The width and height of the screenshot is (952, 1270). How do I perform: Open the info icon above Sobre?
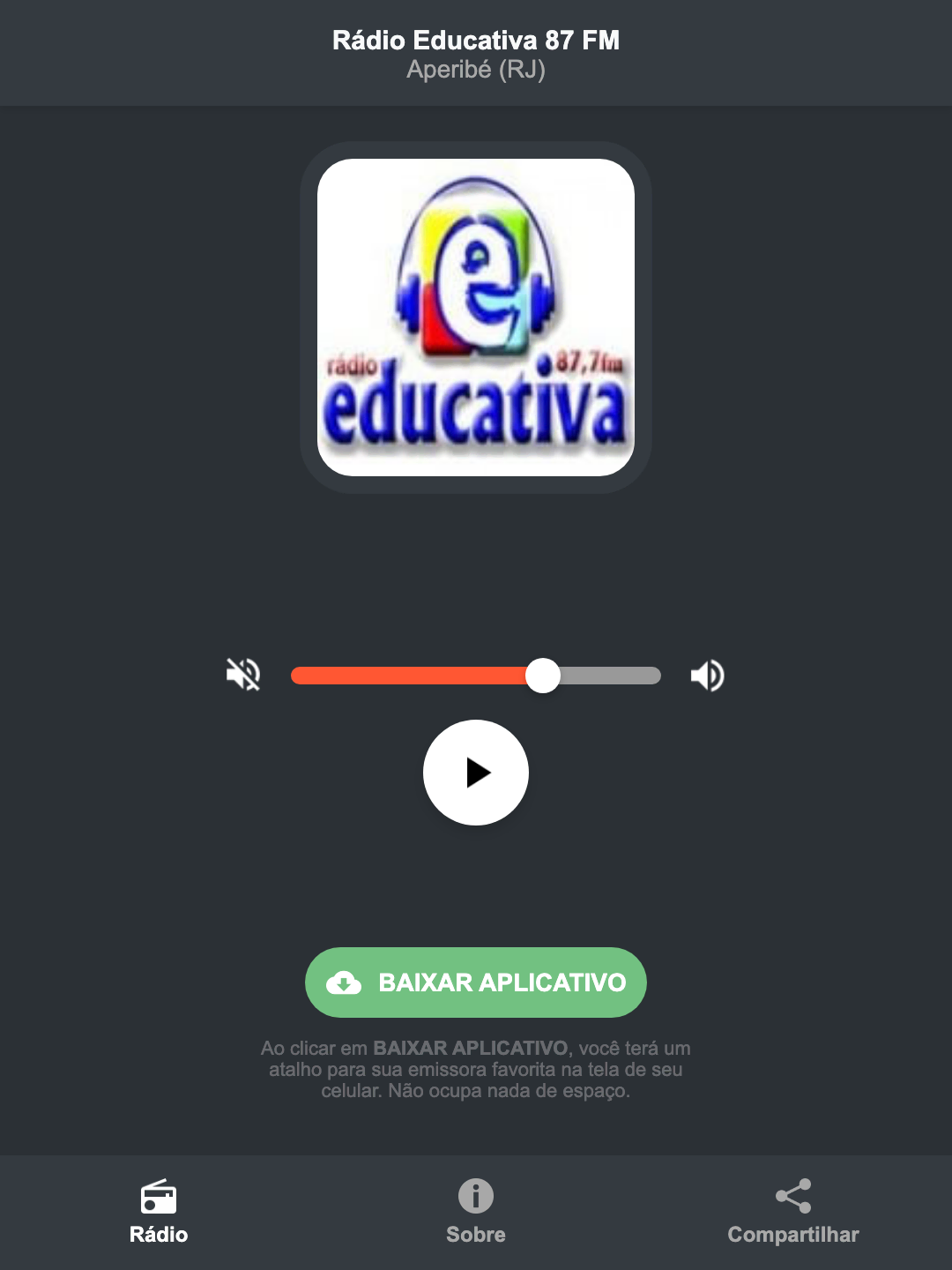[x=475, y=1198]
